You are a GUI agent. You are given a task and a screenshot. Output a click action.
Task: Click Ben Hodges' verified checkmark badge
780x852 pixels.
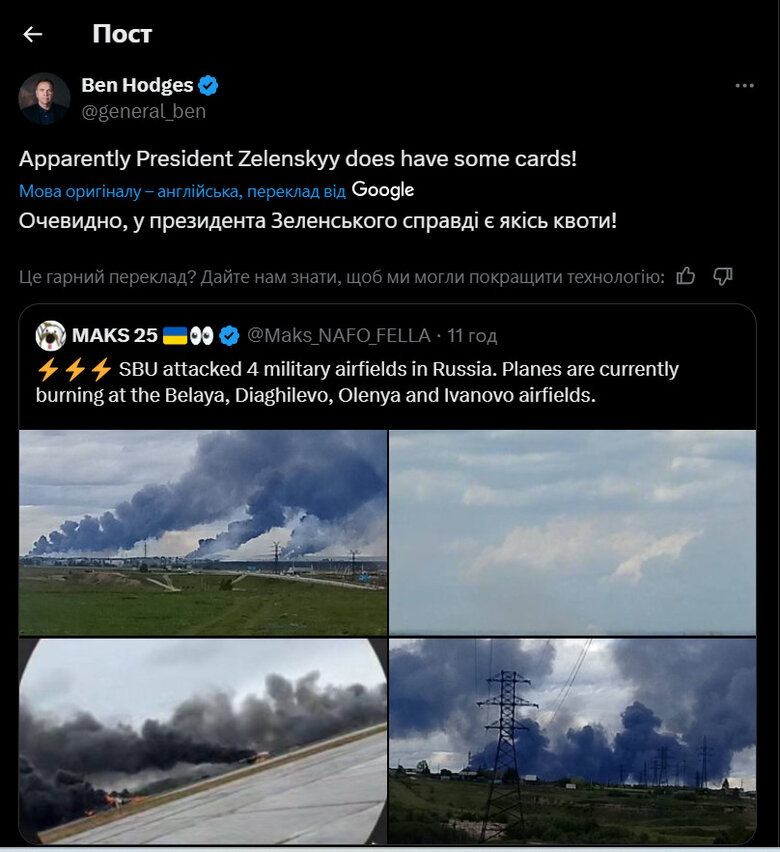point(207,85)
